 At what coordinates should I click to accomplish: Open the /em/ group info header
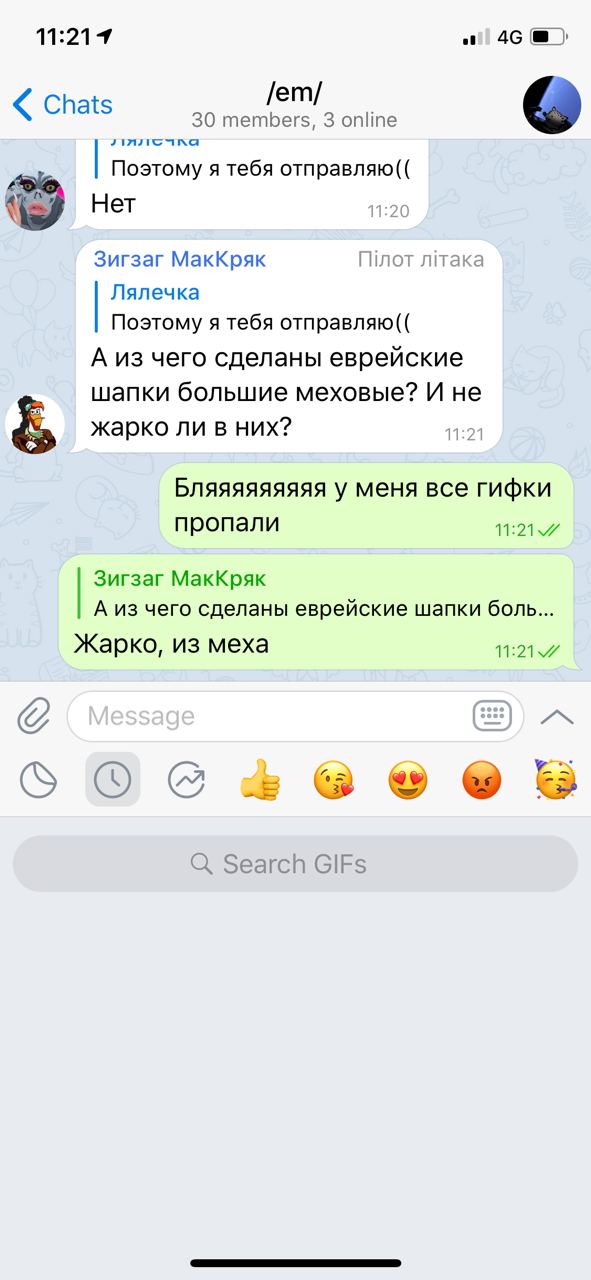pyautogui.click(x=294, y=105)
